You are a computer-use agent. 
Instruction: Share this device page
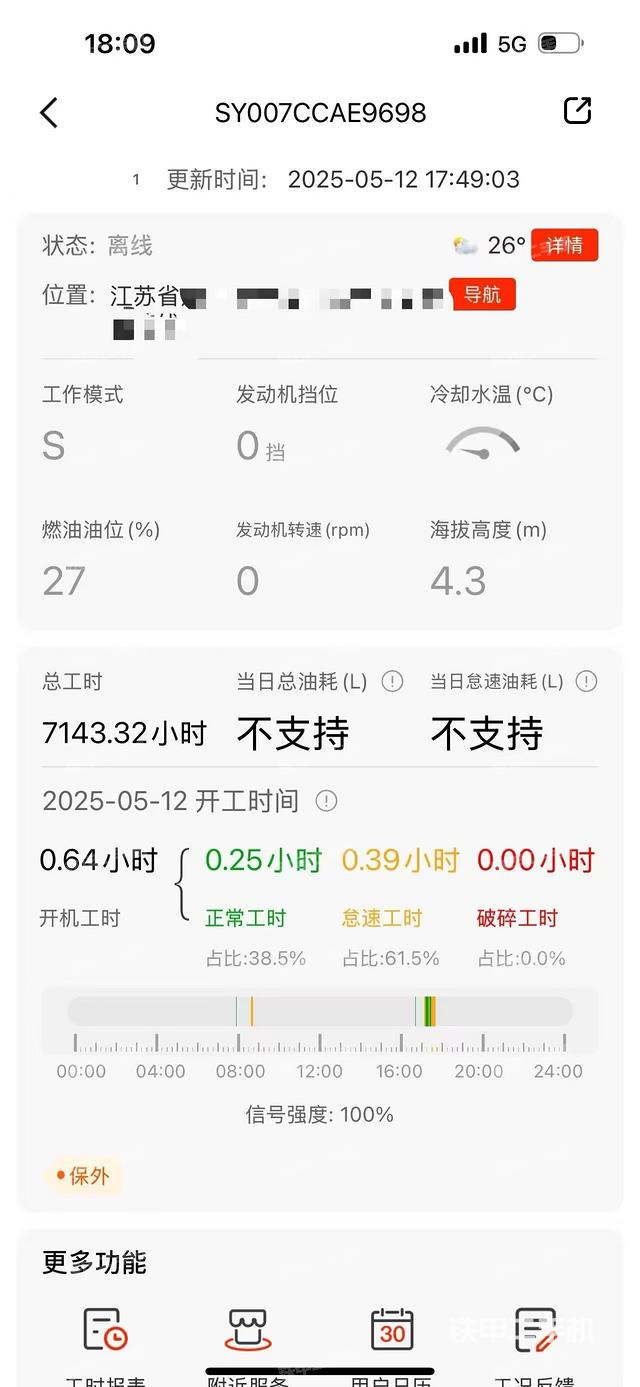point(578,111)
